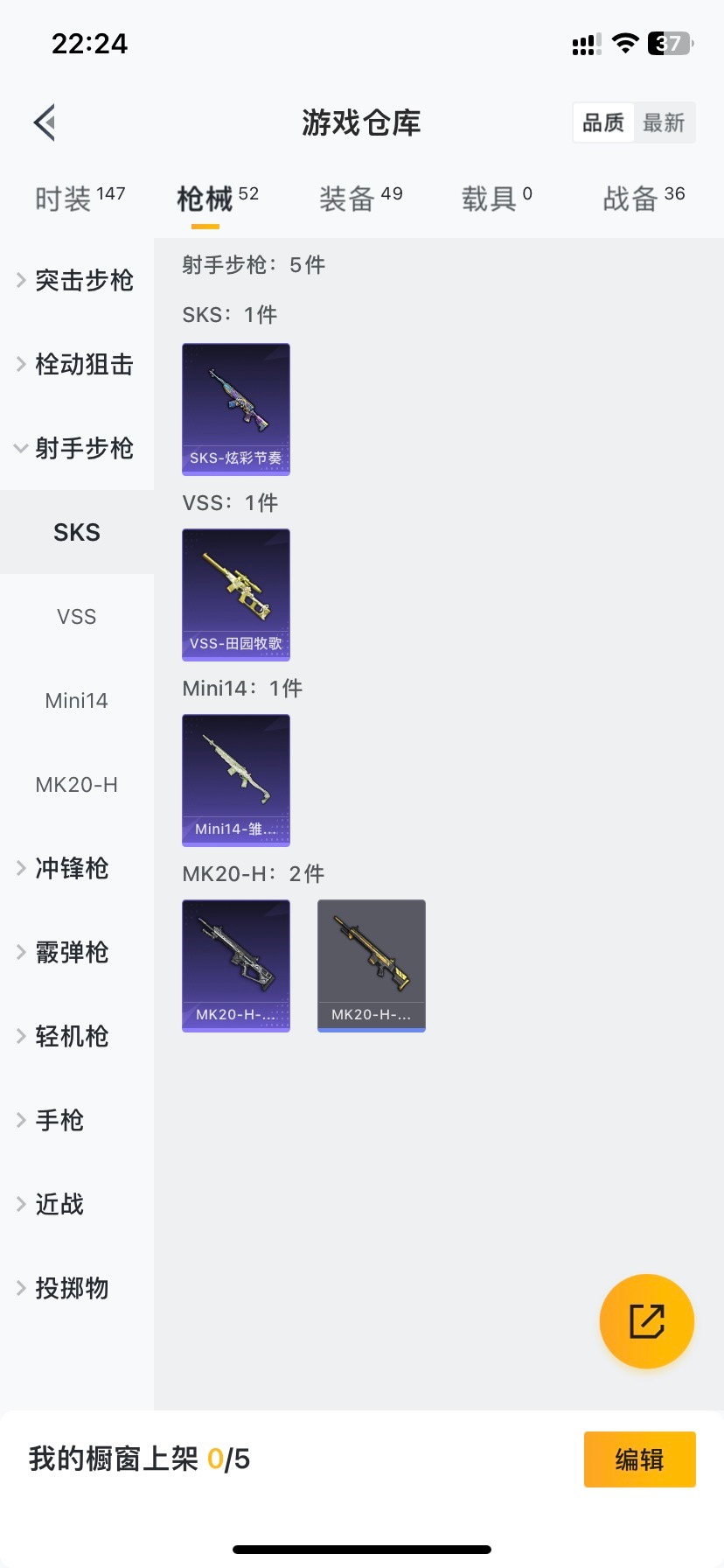This screenshot has height=1568, width=724.
Task: Open the Mini14 skin card
Action: click(x=236, y=780)
